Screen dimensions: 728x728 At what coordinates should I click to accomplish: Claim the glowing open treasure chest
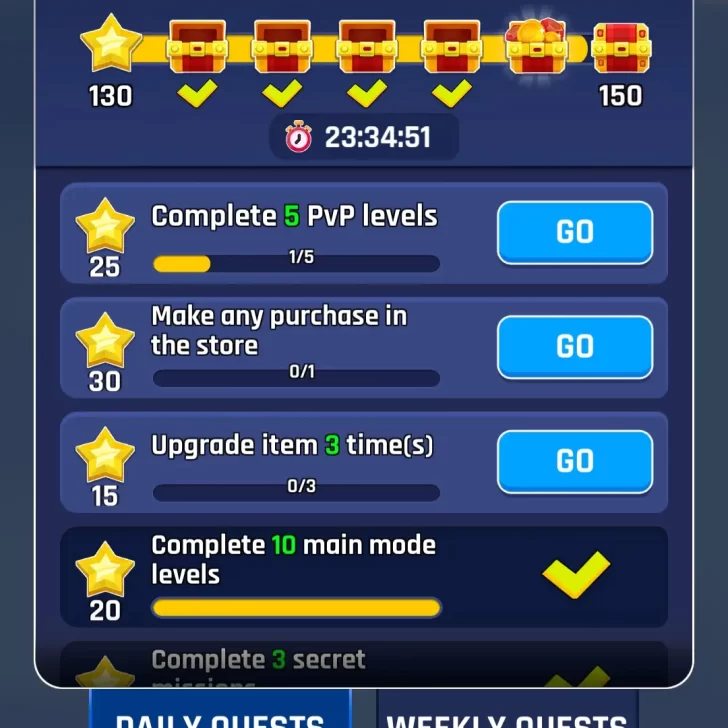click(538, 46)
